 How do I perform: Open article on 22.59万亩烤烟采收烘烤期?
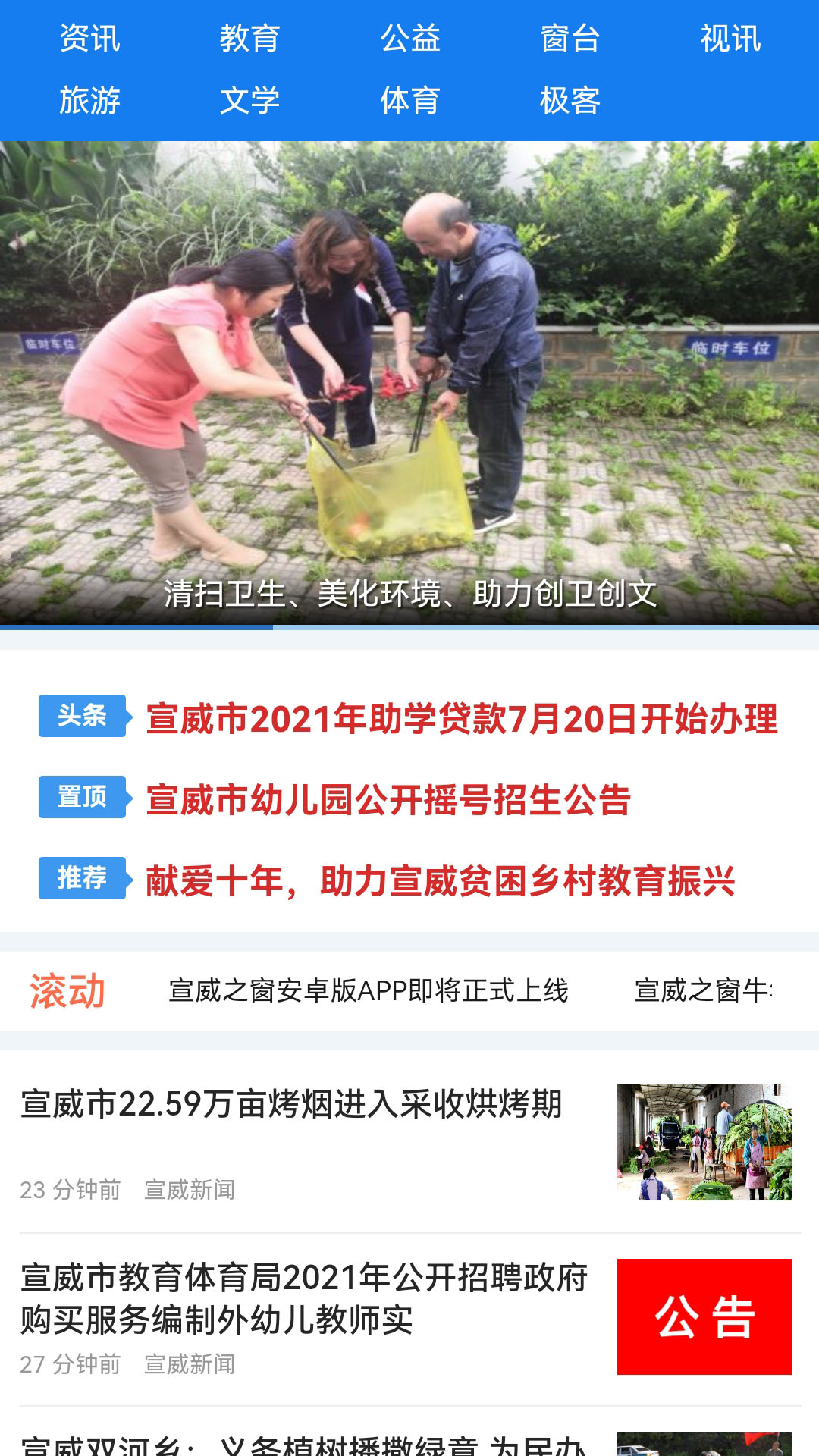click(291, 1104)
